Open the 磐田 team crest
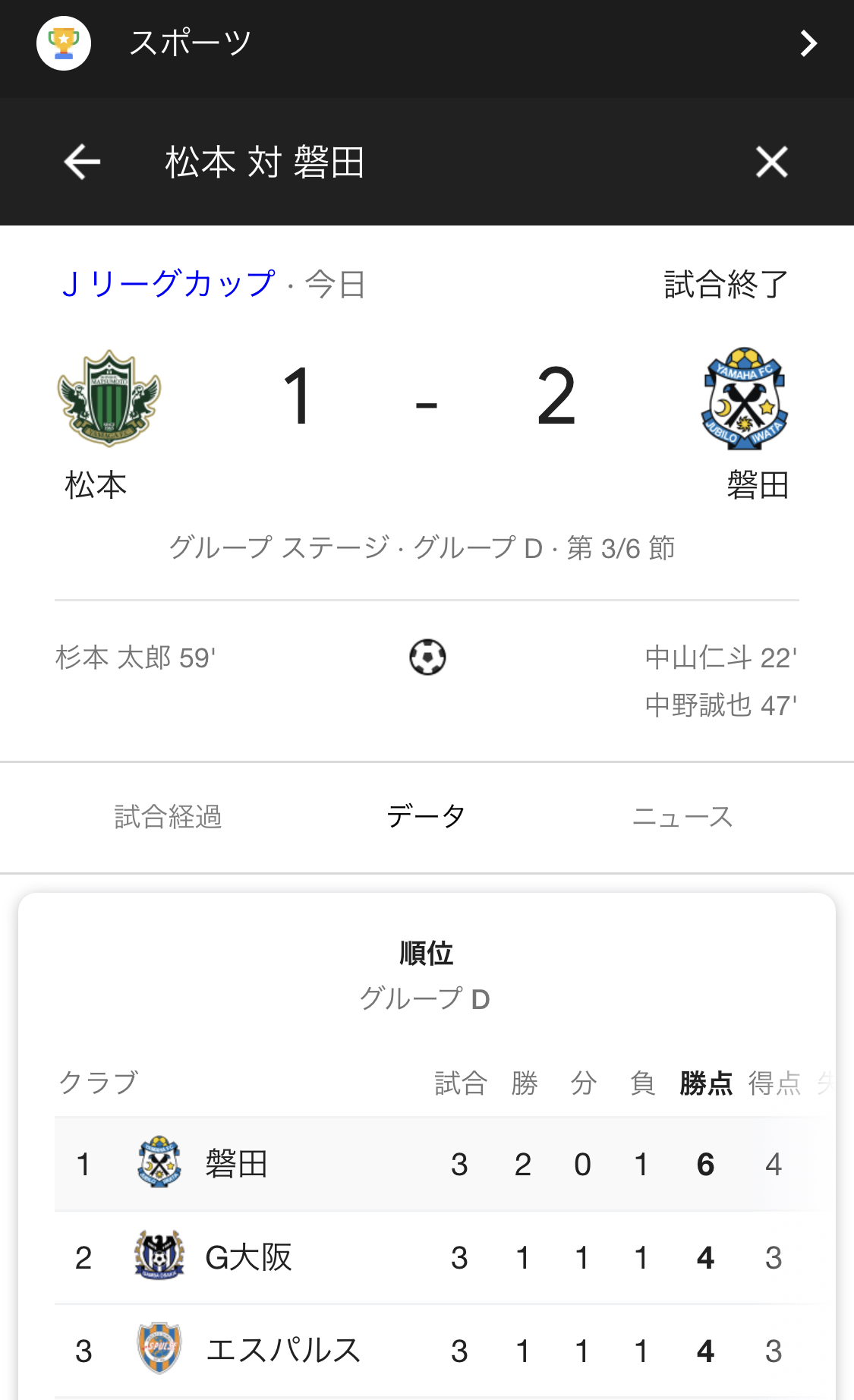Screen dimensions: 854x1400 [x=744, y=398]
